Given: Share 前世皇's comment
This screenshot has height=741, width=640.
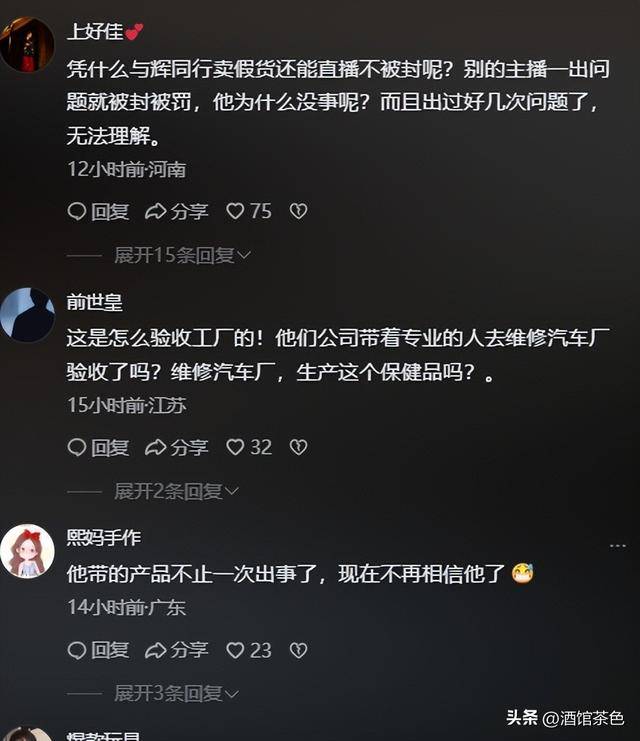Looking at the screenshot, I should (176, 447).
